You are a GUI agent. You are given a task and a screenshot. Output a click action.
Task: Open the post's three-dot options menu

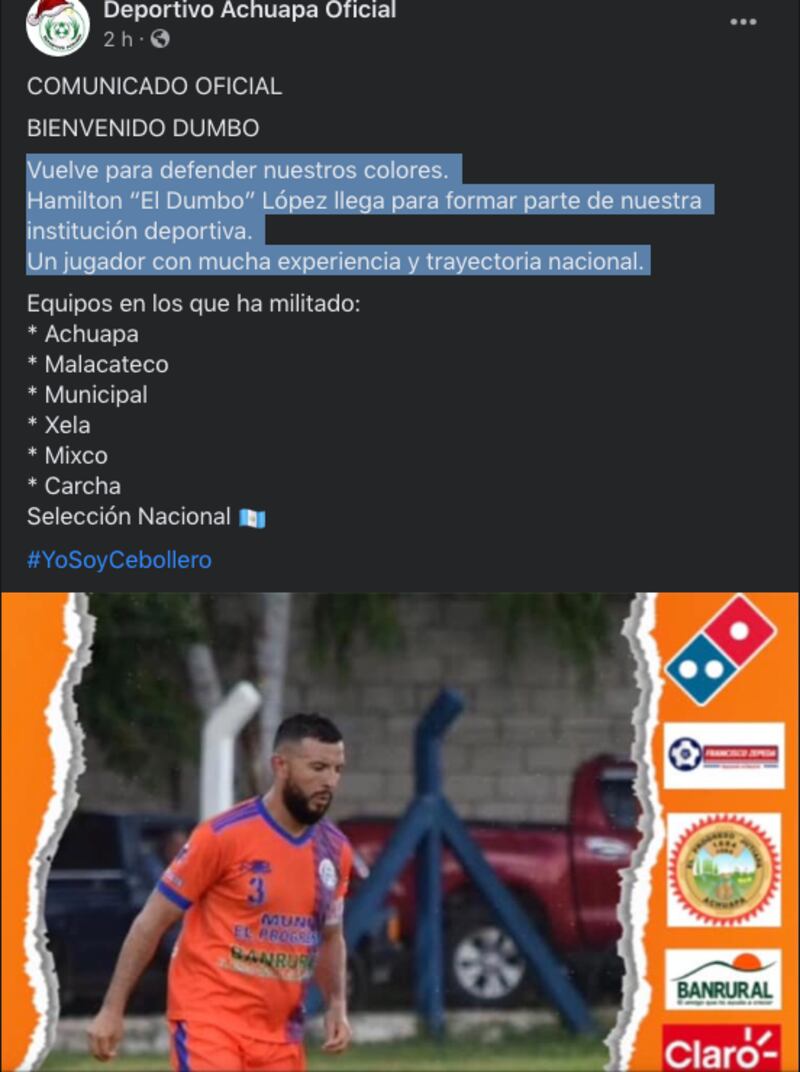click(x=742, y=22)
